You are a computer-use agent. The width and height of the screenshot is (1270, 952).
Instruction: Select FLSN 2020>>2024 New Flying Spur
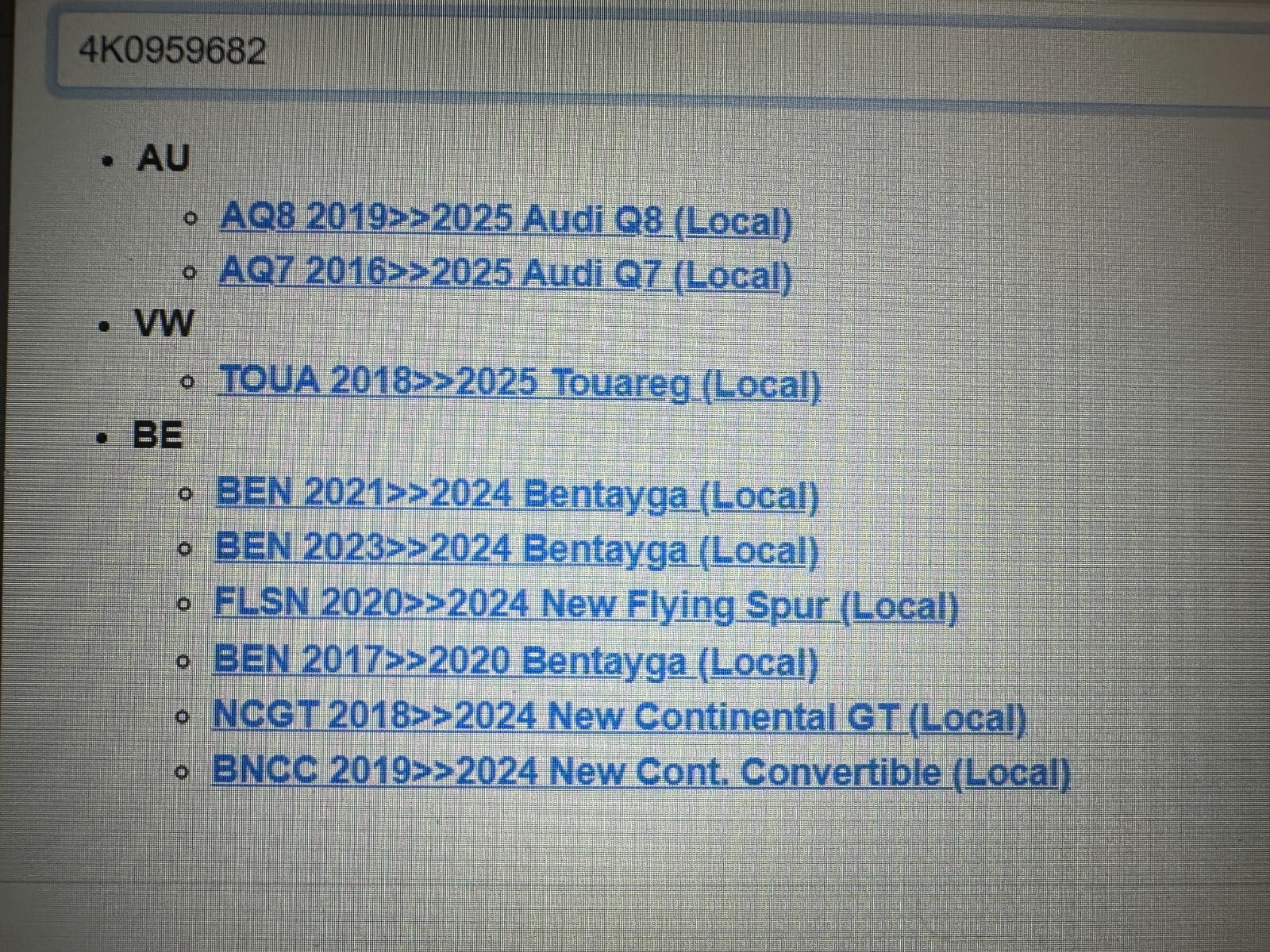[586, 605]
